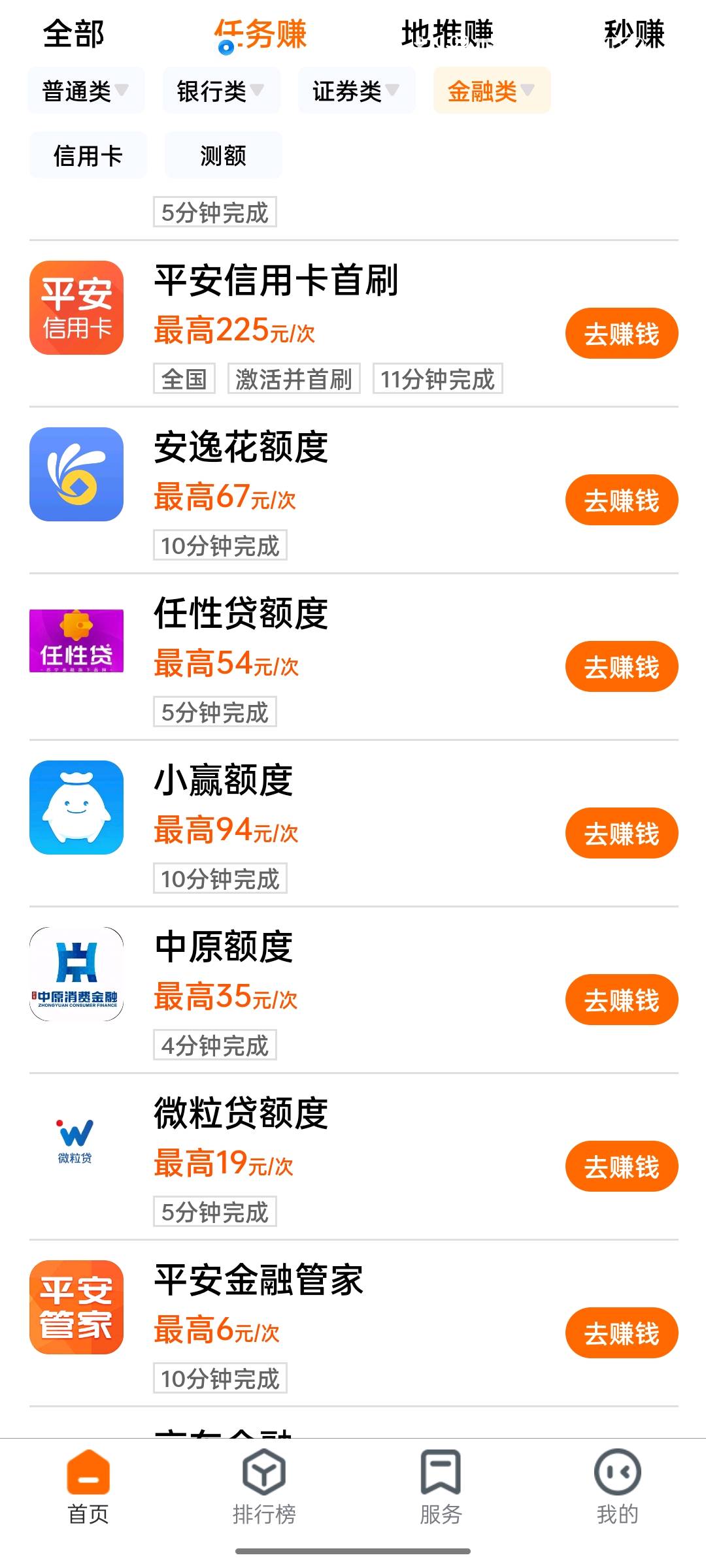The width and height of the screenshot is (706, 1568).
Task: Tap 去赚钱 for 任性贷额度
Action: pos(622,666)
